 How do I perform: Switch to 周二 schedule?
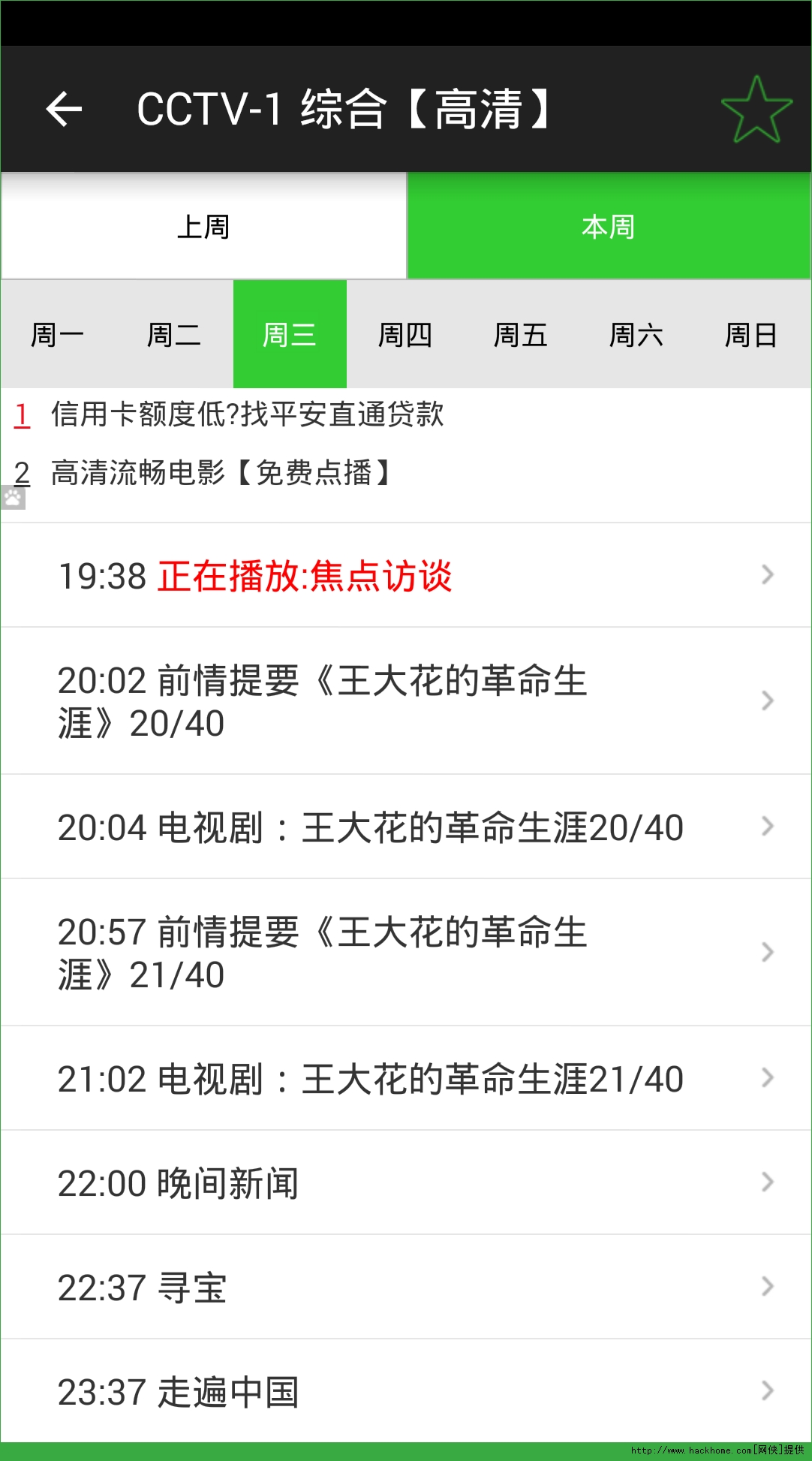(x=174, y=335)
